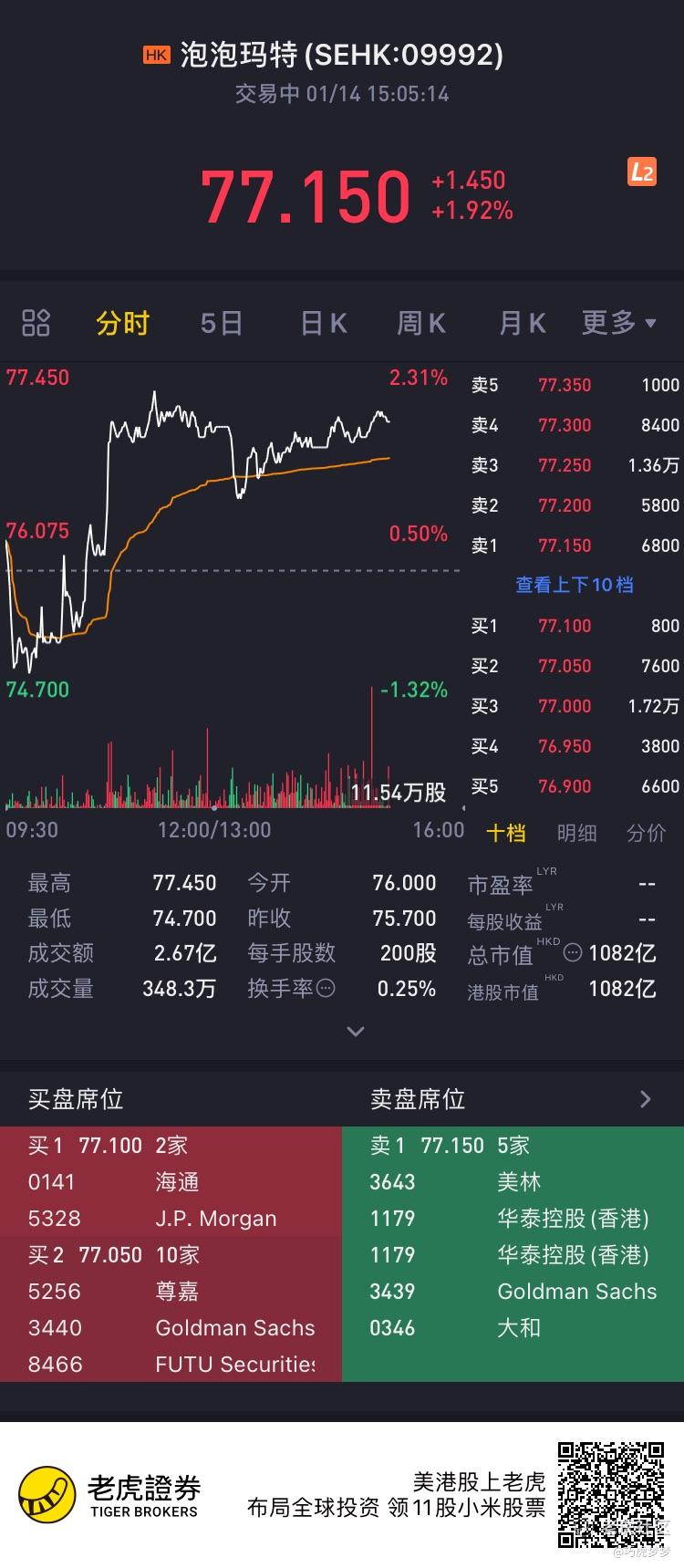684x1568 pixels.
Task: Open the chart layout grid icon
Action: [x=36, y=323]
